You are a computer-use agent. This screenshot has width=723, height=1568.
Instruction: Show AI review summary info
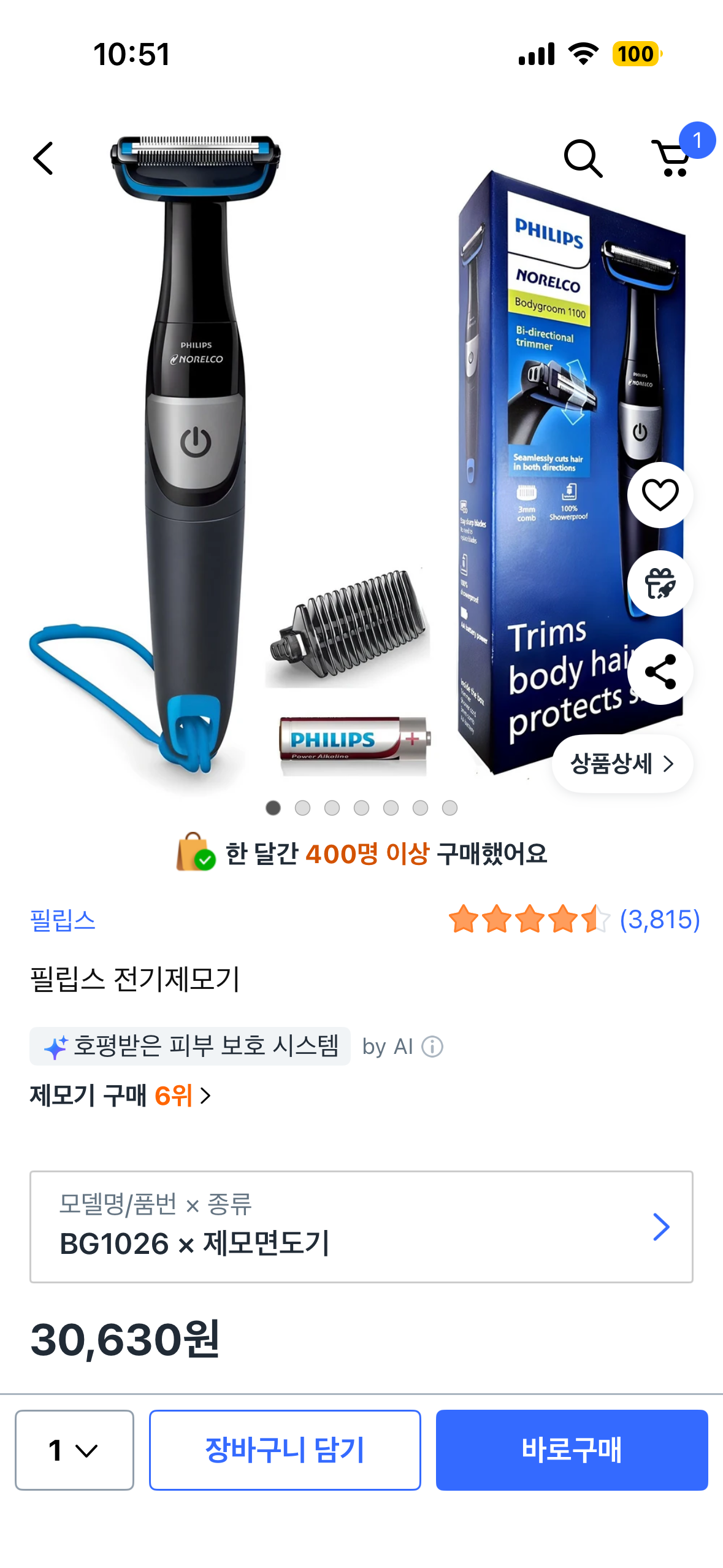(432, 1047)
